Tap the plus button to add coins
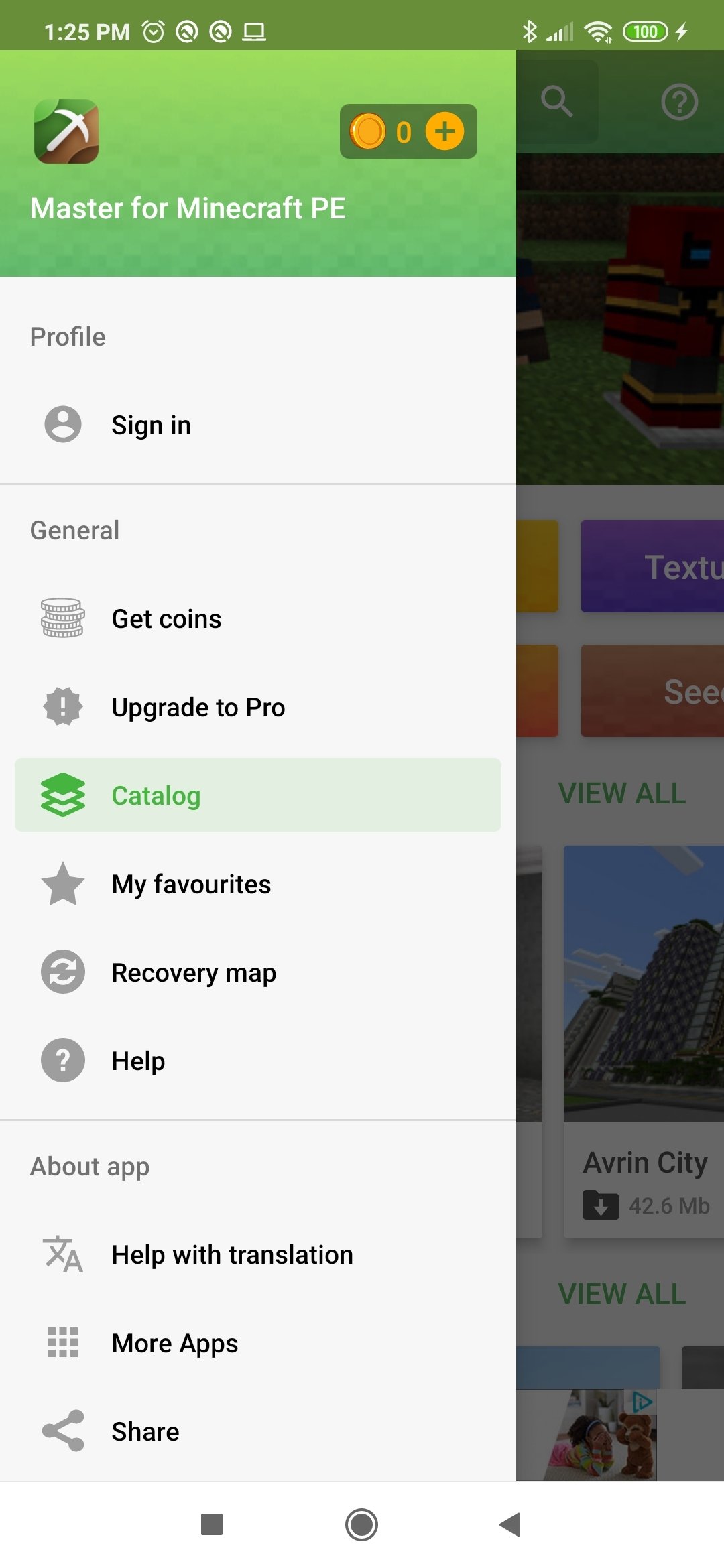This screenshot has height=1568, width=724. (444, 131)
